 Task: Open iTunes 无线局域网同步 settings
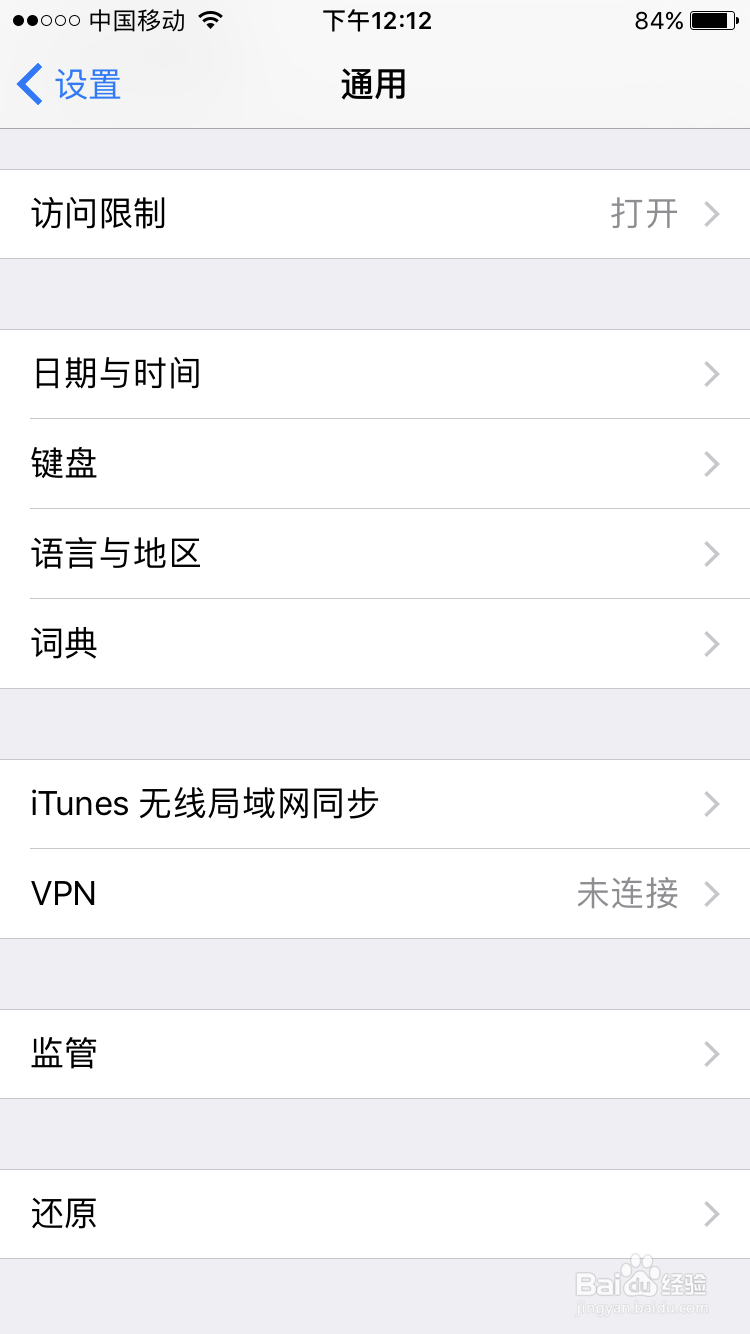[375, 804]
